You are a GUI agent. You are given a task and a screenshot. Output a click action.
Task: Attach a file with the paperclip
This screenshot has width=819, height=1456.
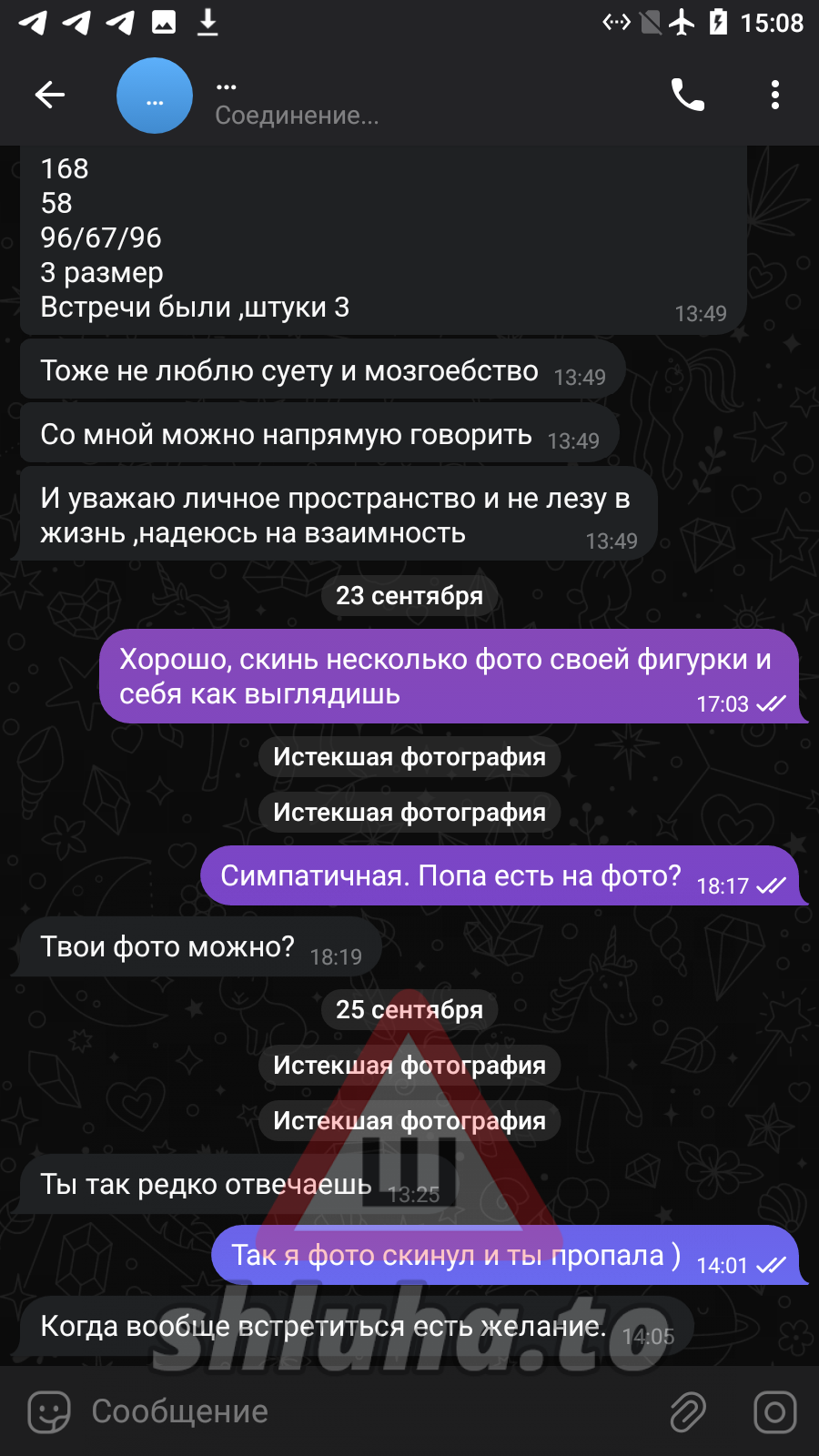click(x=688, y=1411)
